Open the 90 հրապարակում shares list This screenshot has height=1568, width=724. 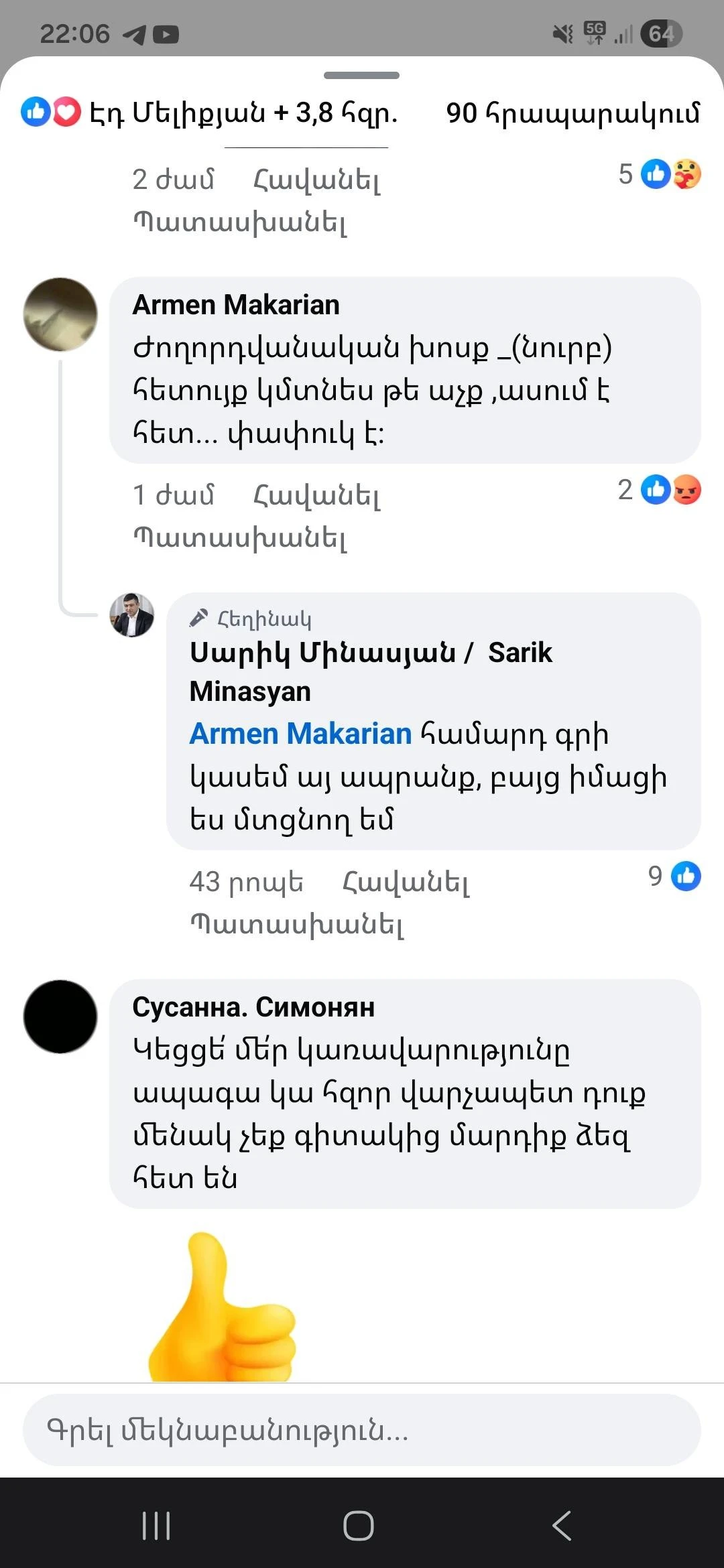tap(572, 113)
